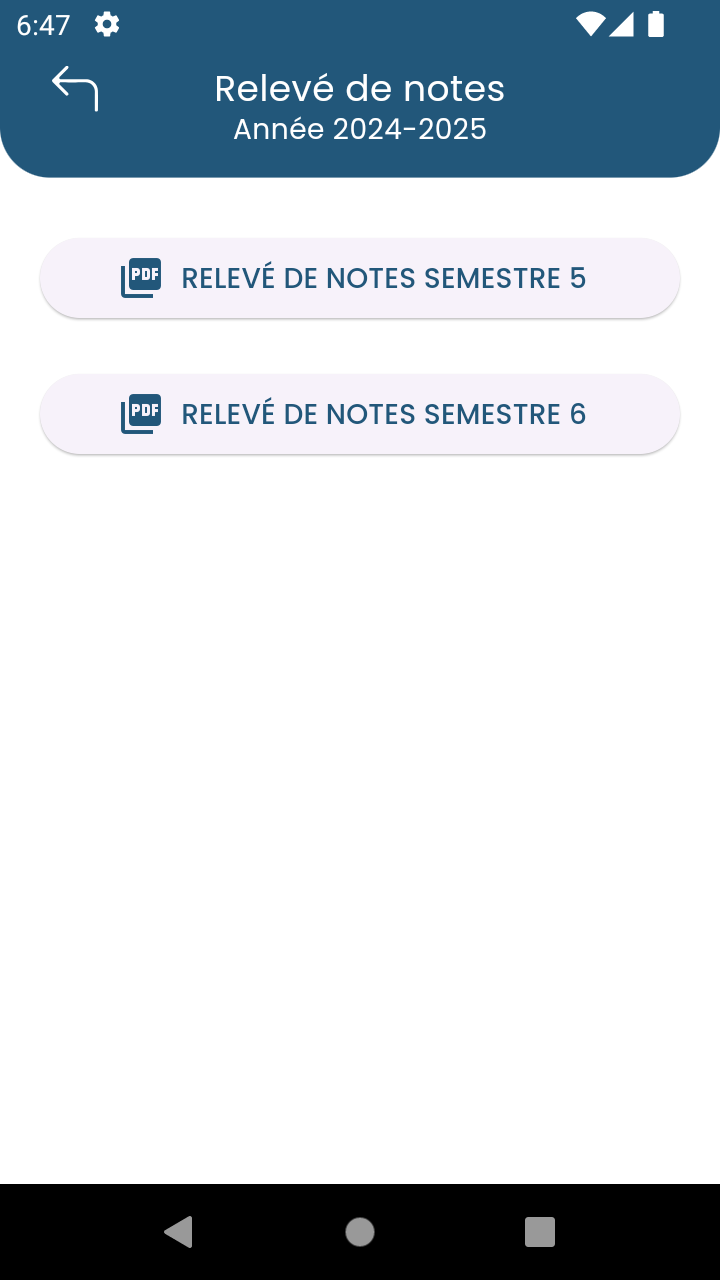Tap the Relevé de notes screen title
Screen dimensions: 720x1280
pos(360,88)
